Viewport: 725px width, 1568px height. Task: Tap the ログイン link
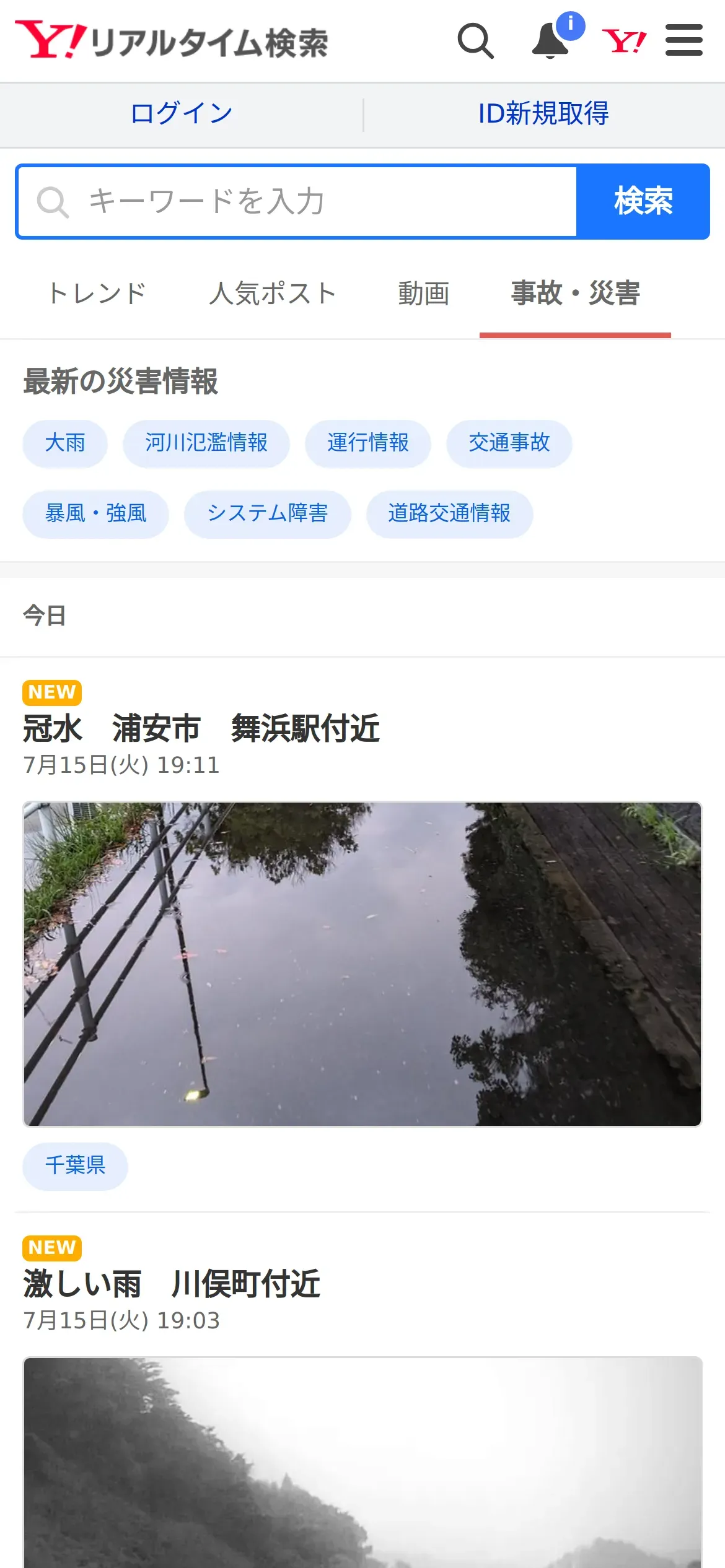pyautogui.click(x=182, y=114)
